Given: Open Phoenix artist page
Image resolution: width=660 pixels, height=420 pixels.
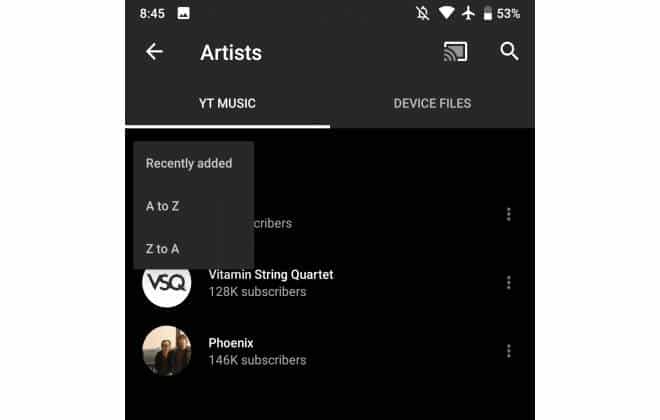Looking at the screenshot, I should (257, 350).
